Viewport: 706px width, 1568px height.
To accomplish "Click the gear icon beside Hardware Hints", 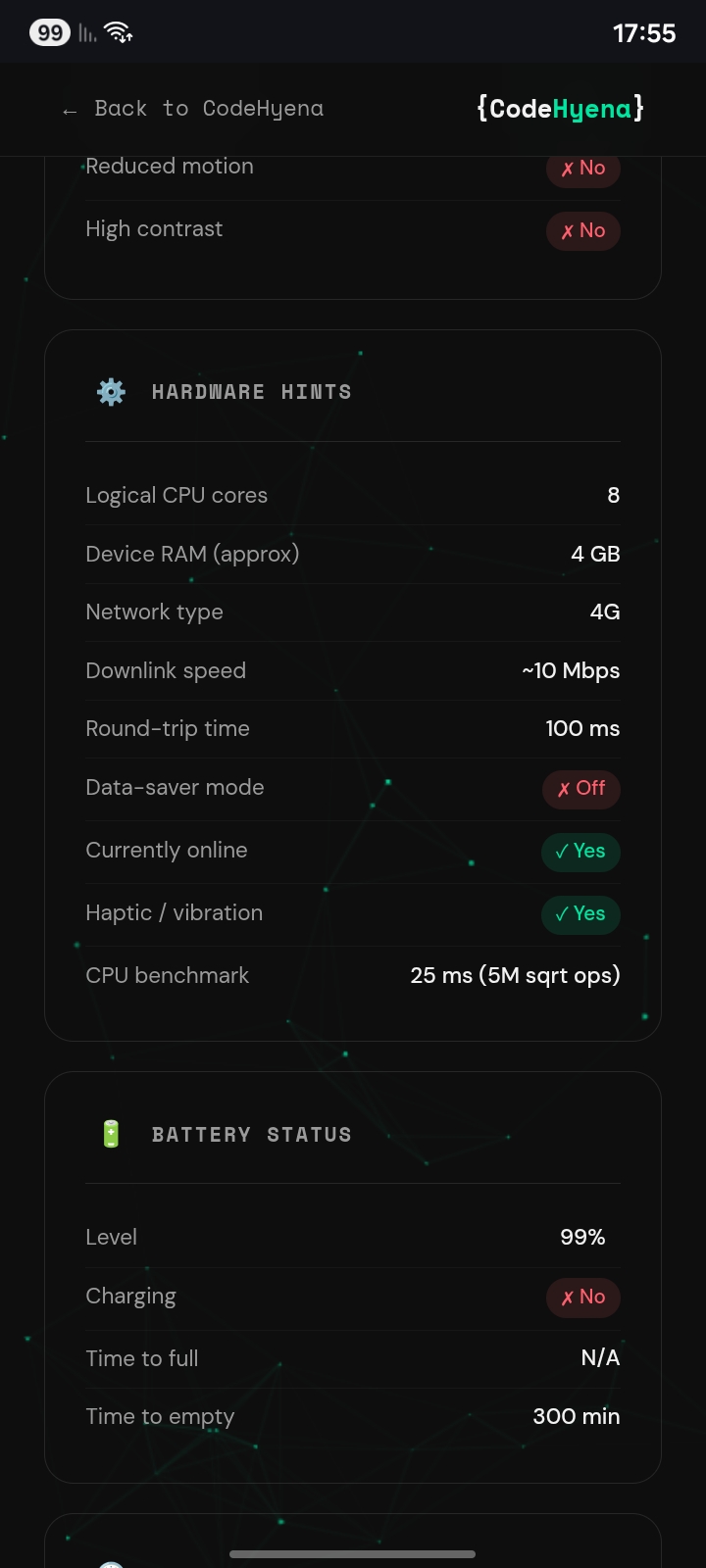I will point(111,391).
